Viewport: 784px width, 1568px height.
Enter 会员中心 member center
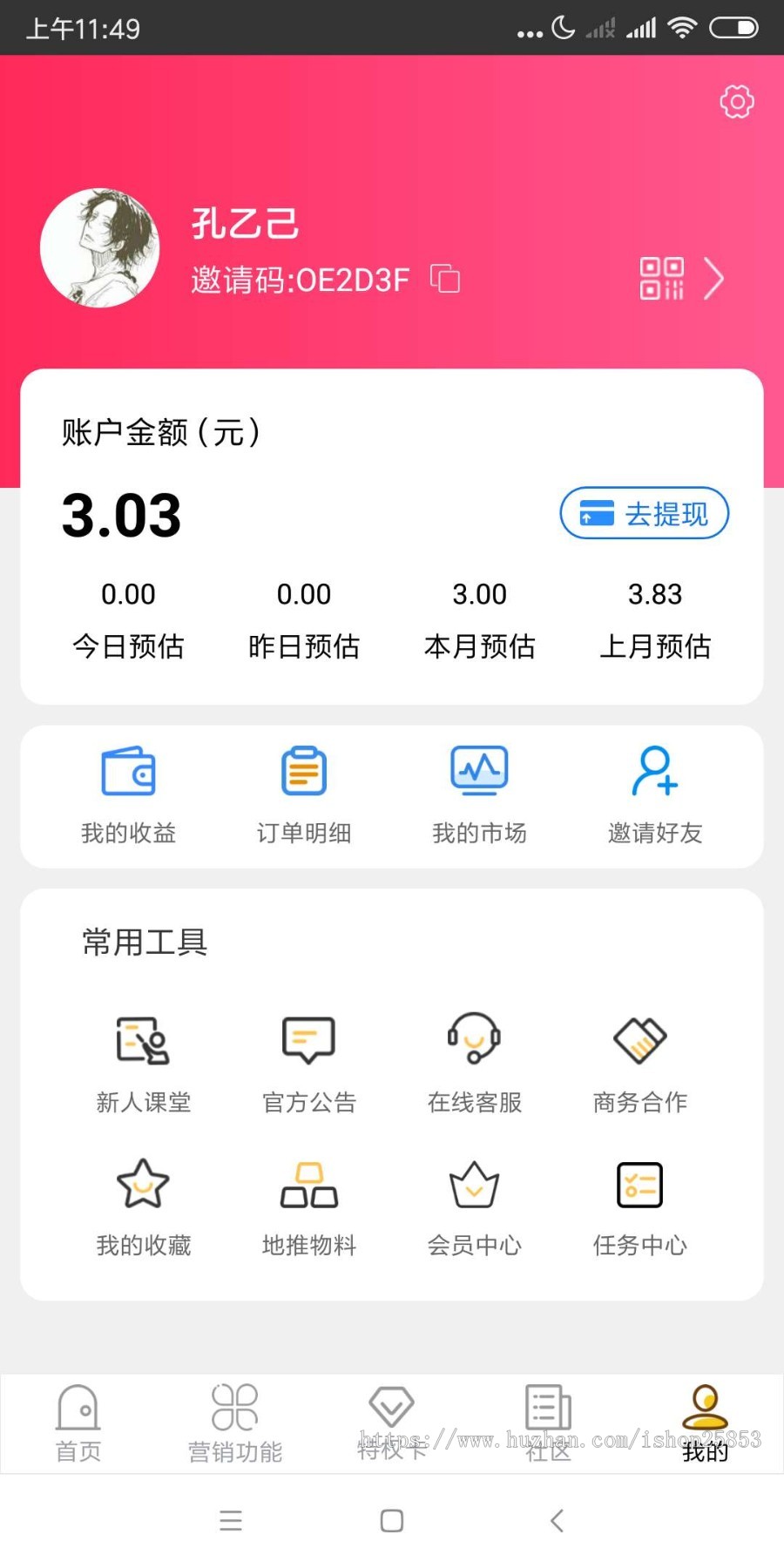[473, 1206]
